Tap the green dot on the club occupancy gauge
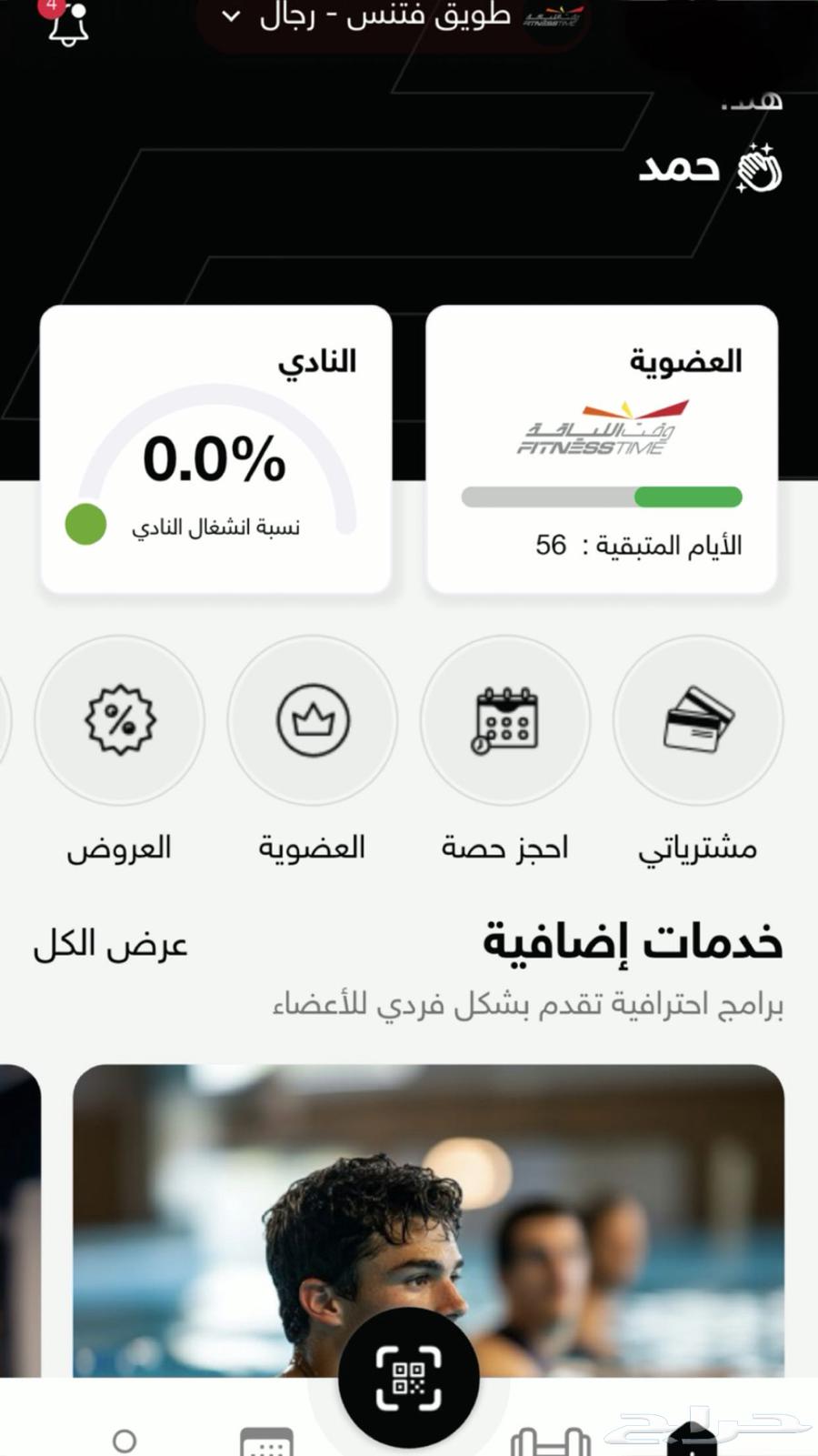The width and height of the screenshot is (818, 1456). pos(85,525)
